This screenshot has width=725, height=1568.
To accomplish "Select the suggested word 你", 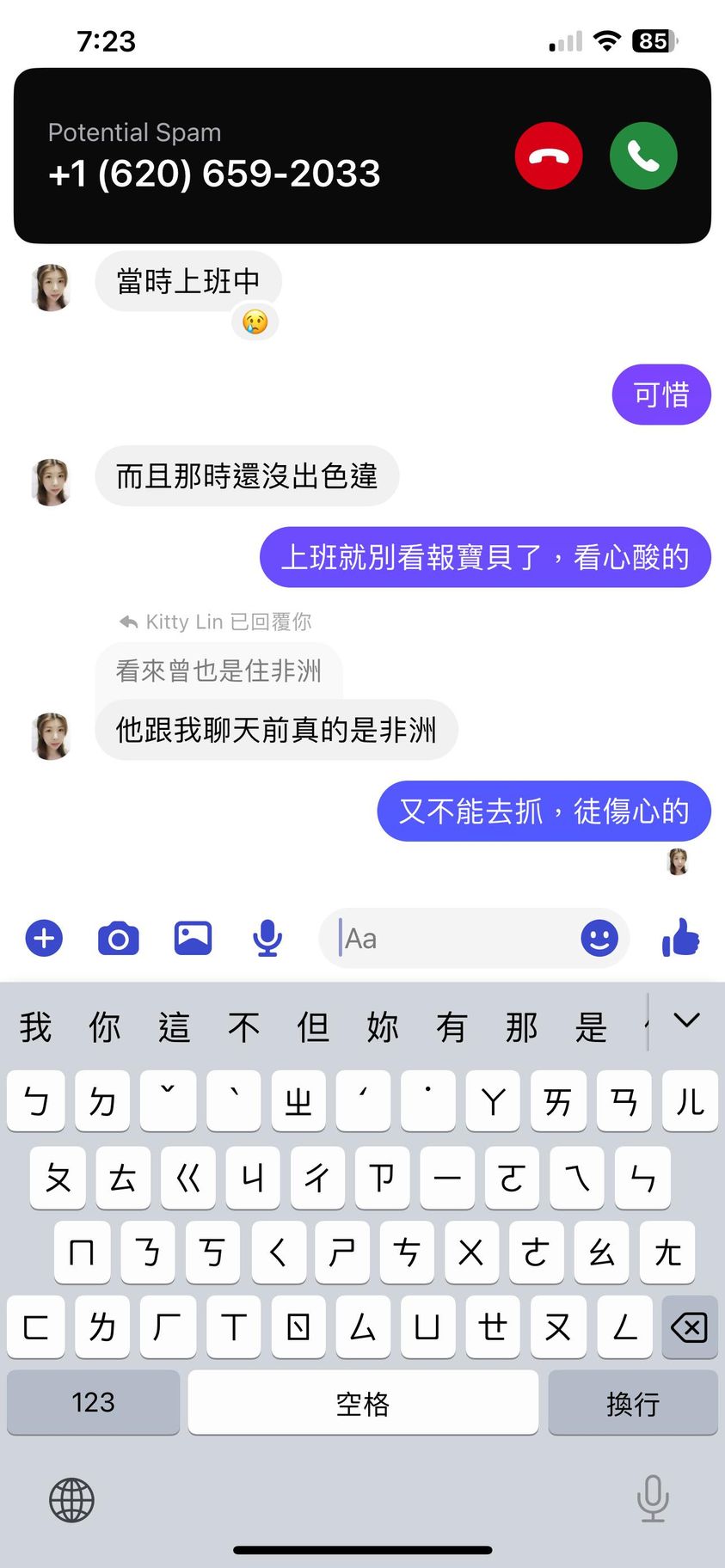I will (x=105, y=1027).
